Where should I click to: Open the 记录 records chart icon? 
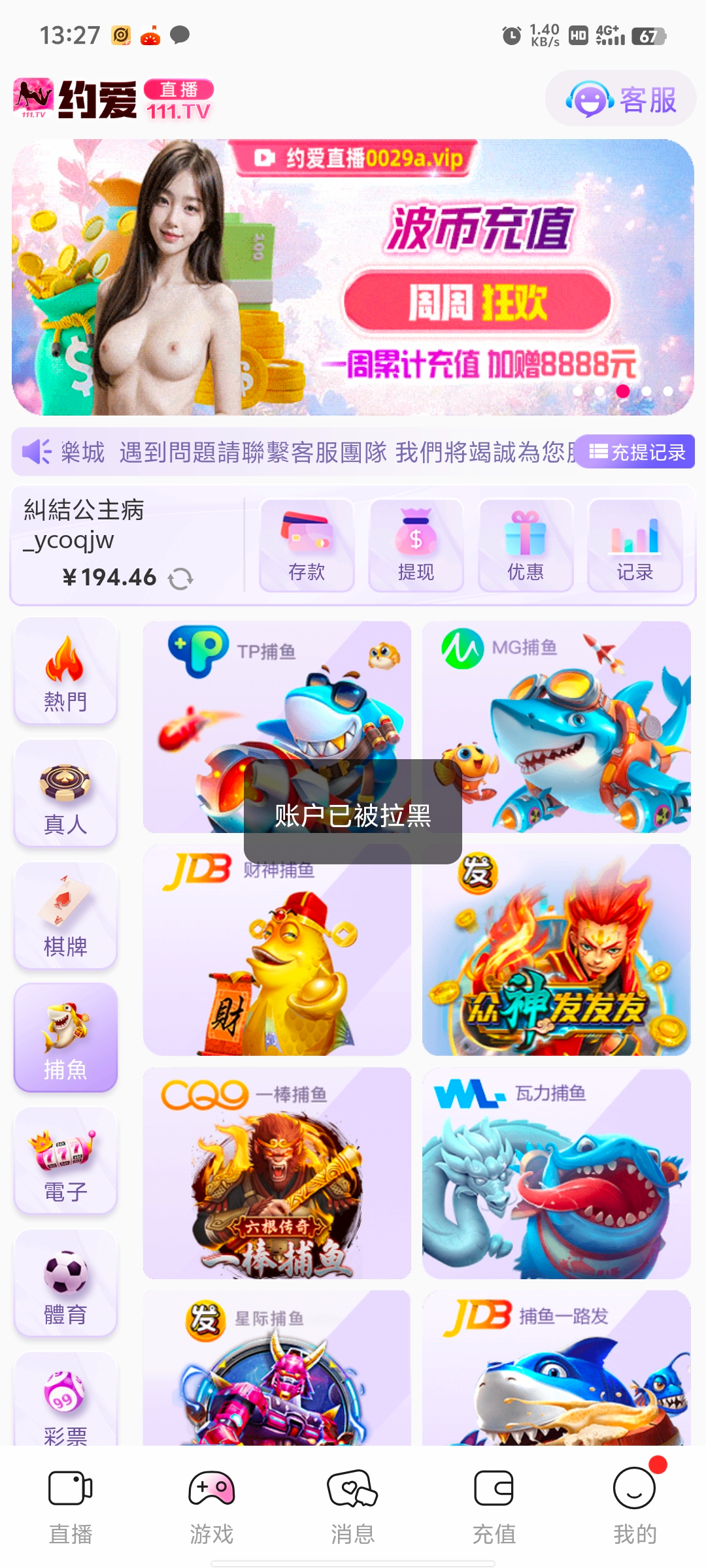[635, 536]
